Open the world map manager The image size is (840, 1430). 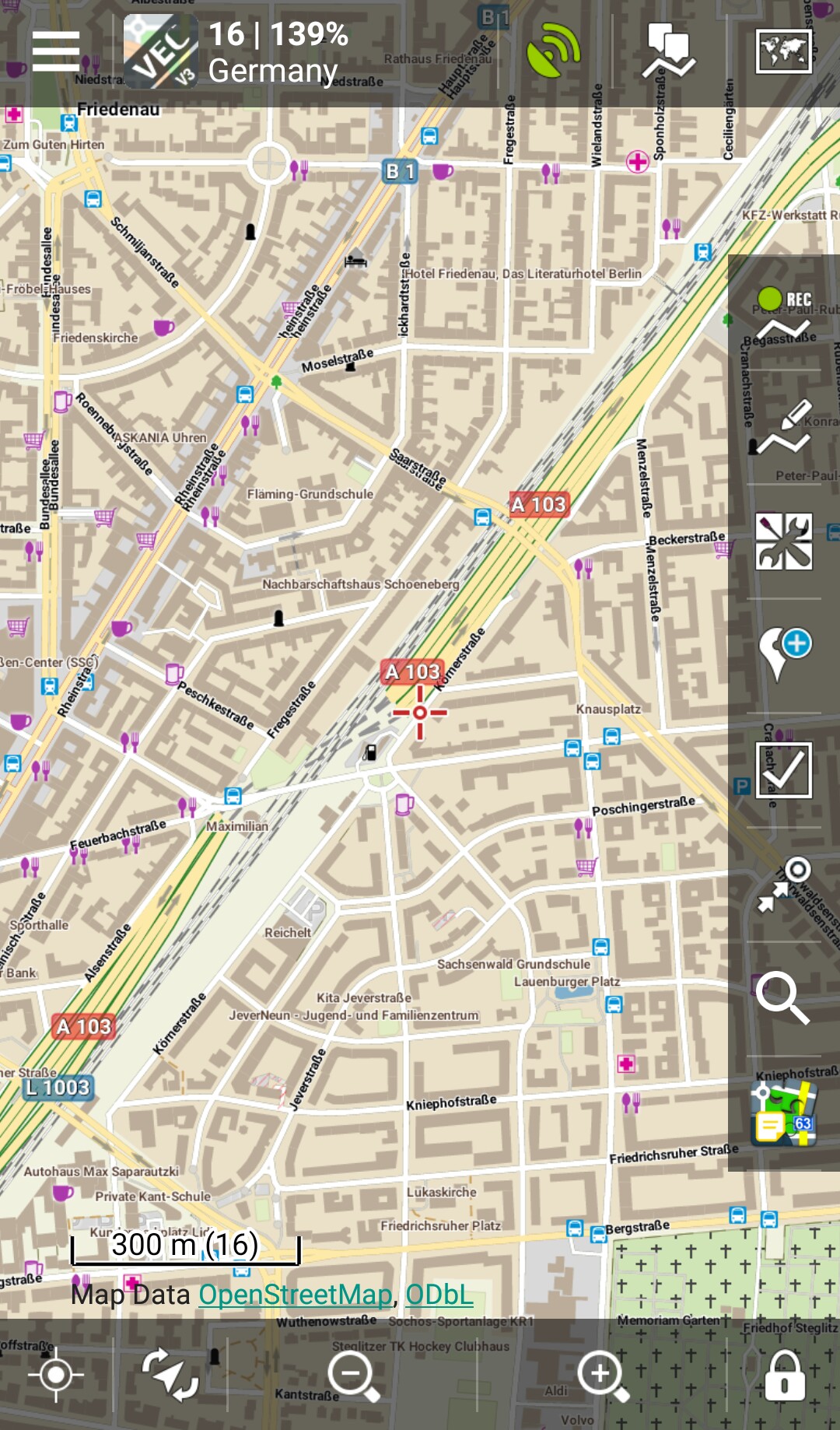(784, 51)
